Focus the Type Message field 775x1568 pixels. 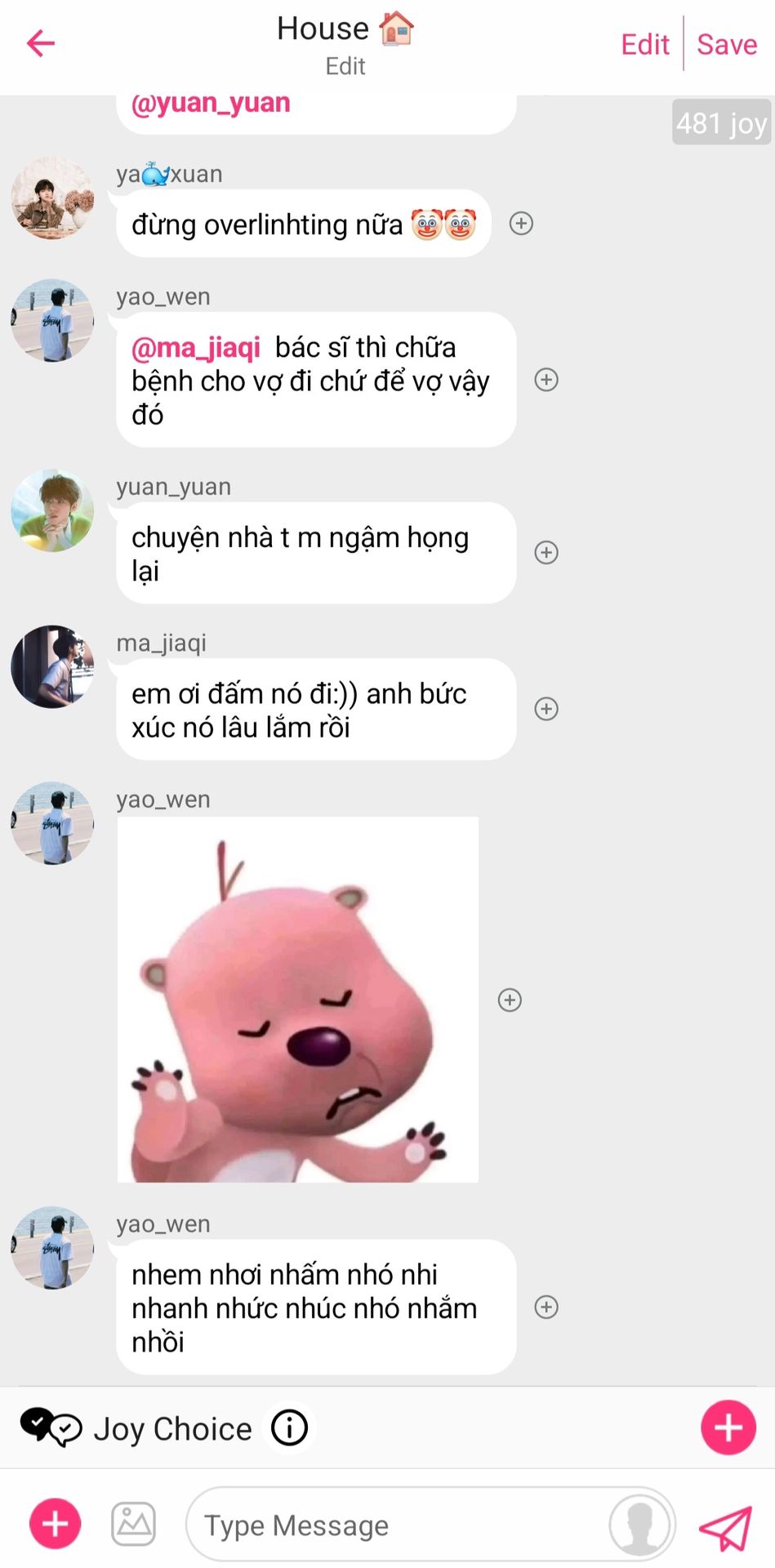(x=396, y=1524)
